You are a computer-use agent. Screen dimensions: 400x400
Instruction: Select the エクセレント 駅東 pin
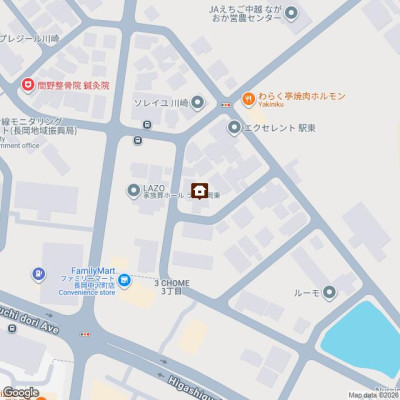point(234,128)
